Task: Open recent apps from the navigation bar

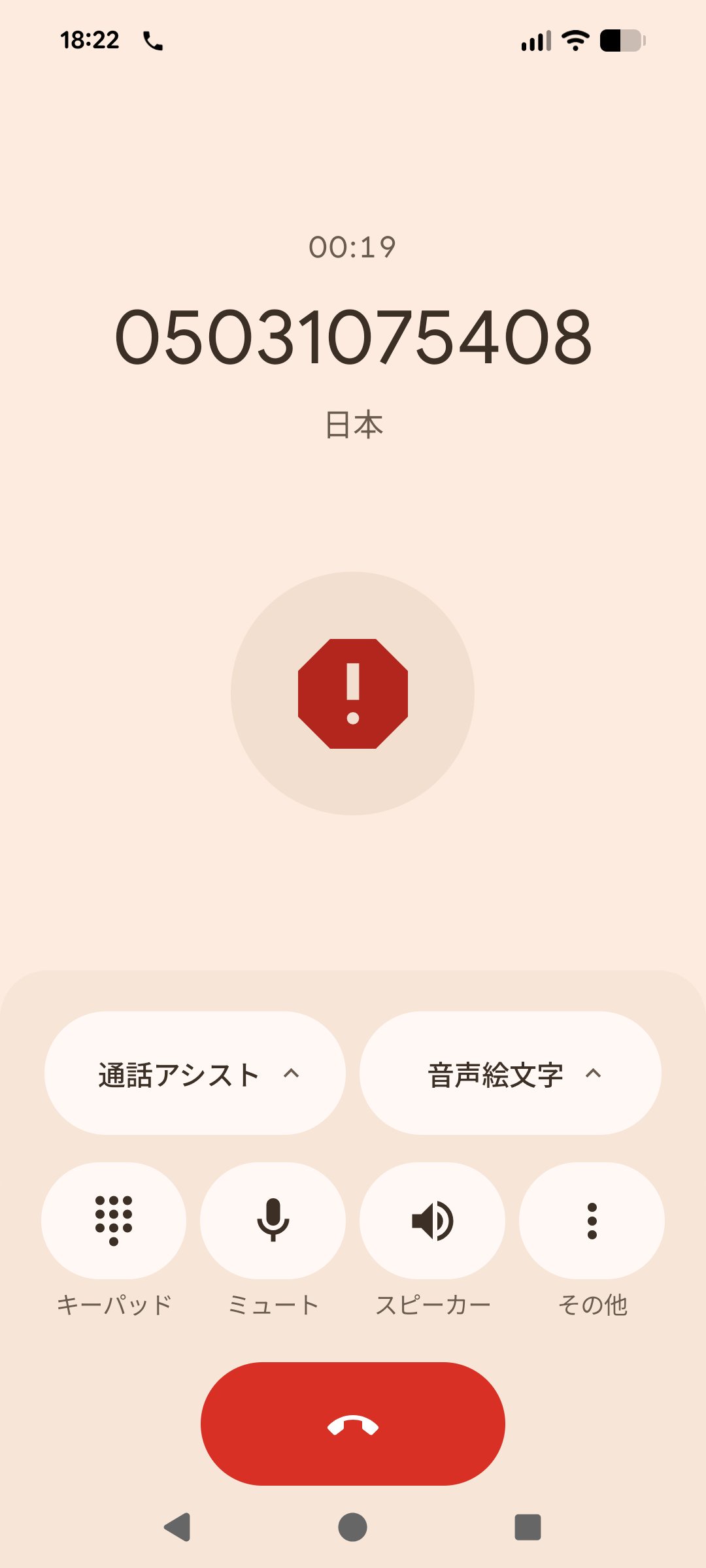Action: click(528, 1527)
